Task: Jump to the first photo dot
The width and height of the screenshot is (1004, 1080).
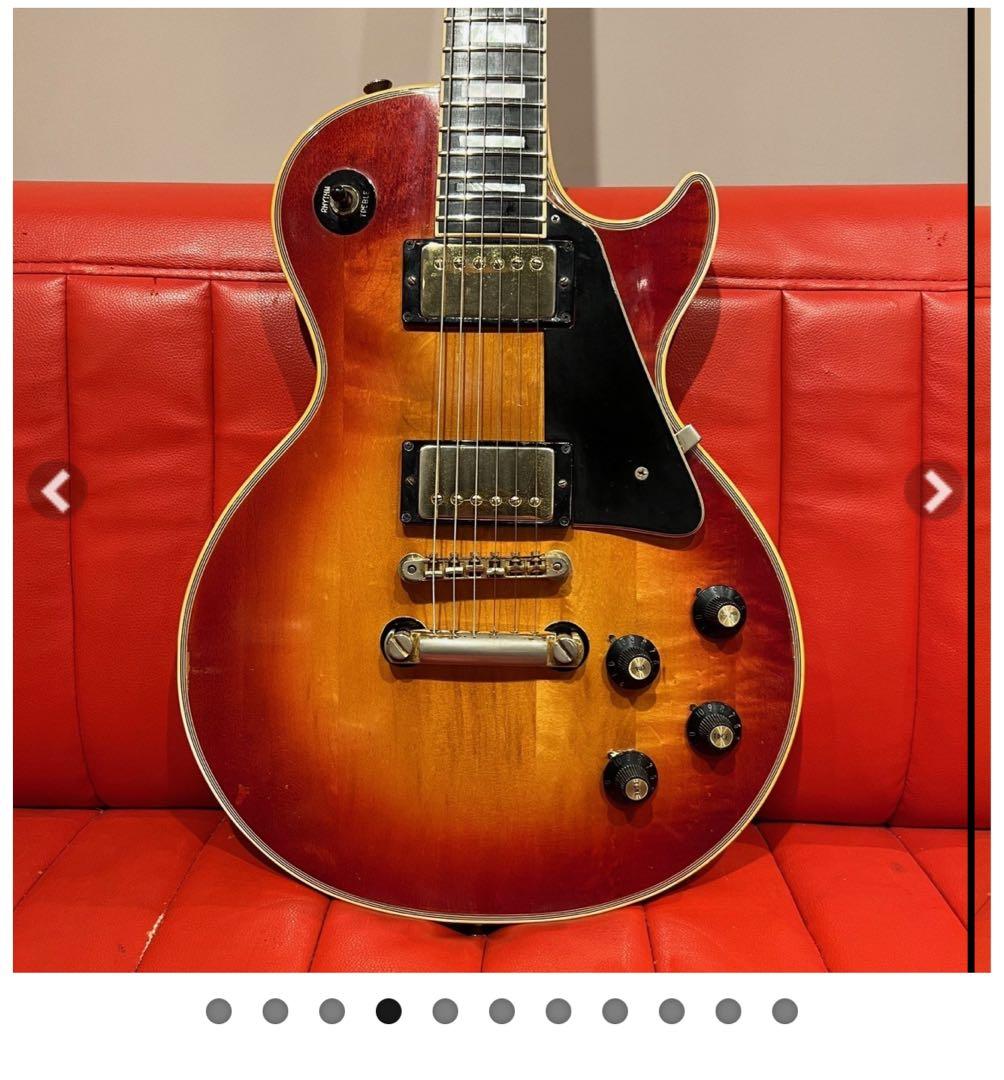Action: [x=218, y=1011]
